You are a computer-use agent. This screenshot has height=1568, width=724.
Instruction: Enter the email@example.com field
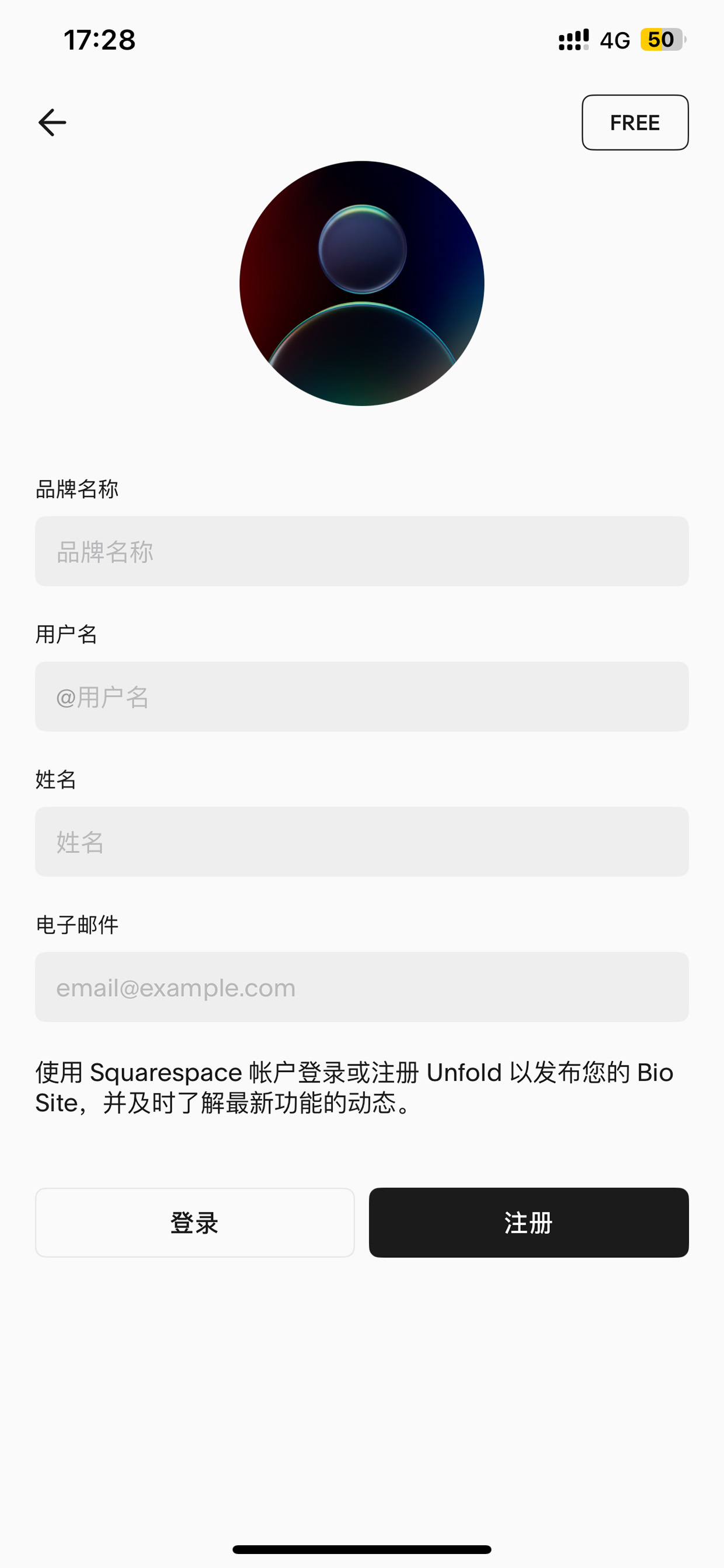[362, 987]
